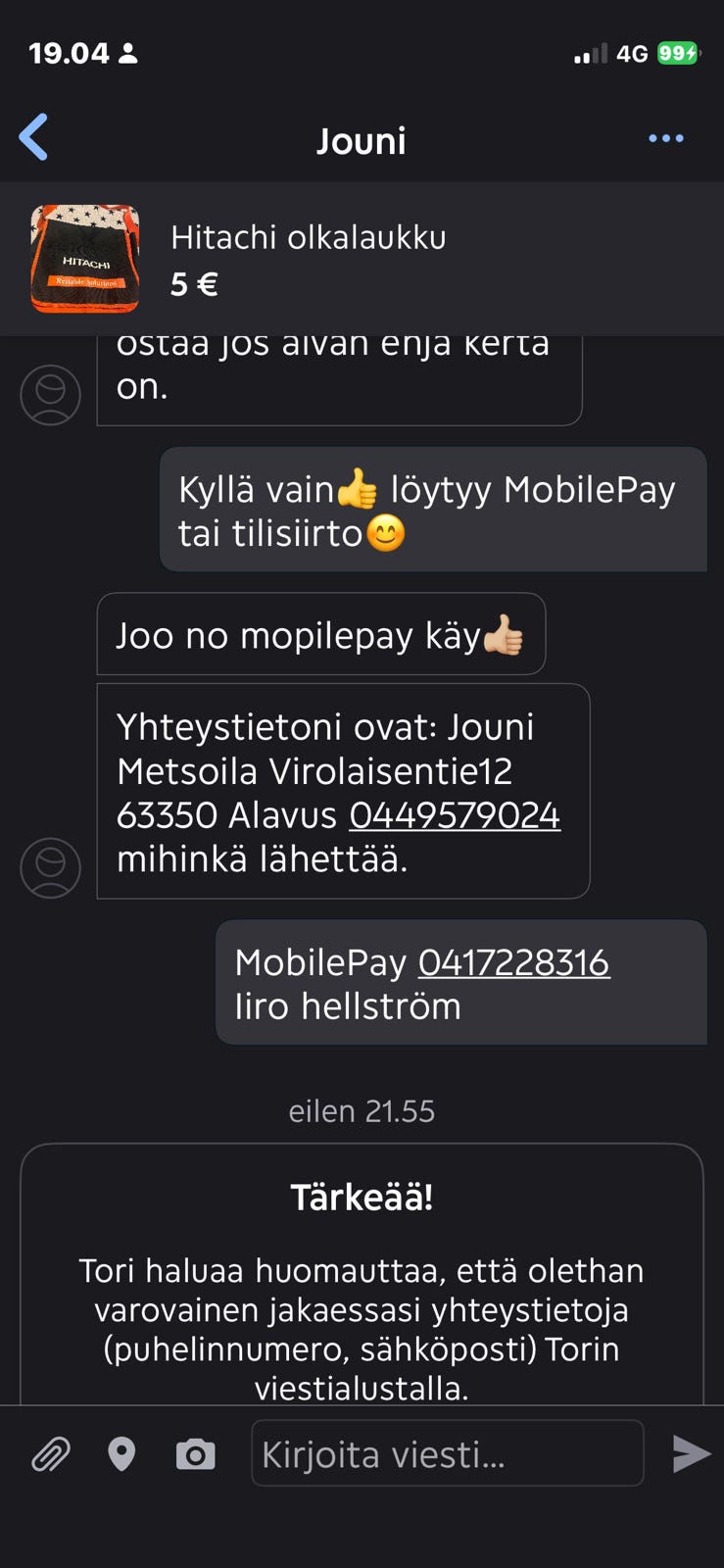Image resolution: width=724 pixels, height=1568 pixels.
Task: Open the chat title Jouni at the top
Action: coord(362,140)
